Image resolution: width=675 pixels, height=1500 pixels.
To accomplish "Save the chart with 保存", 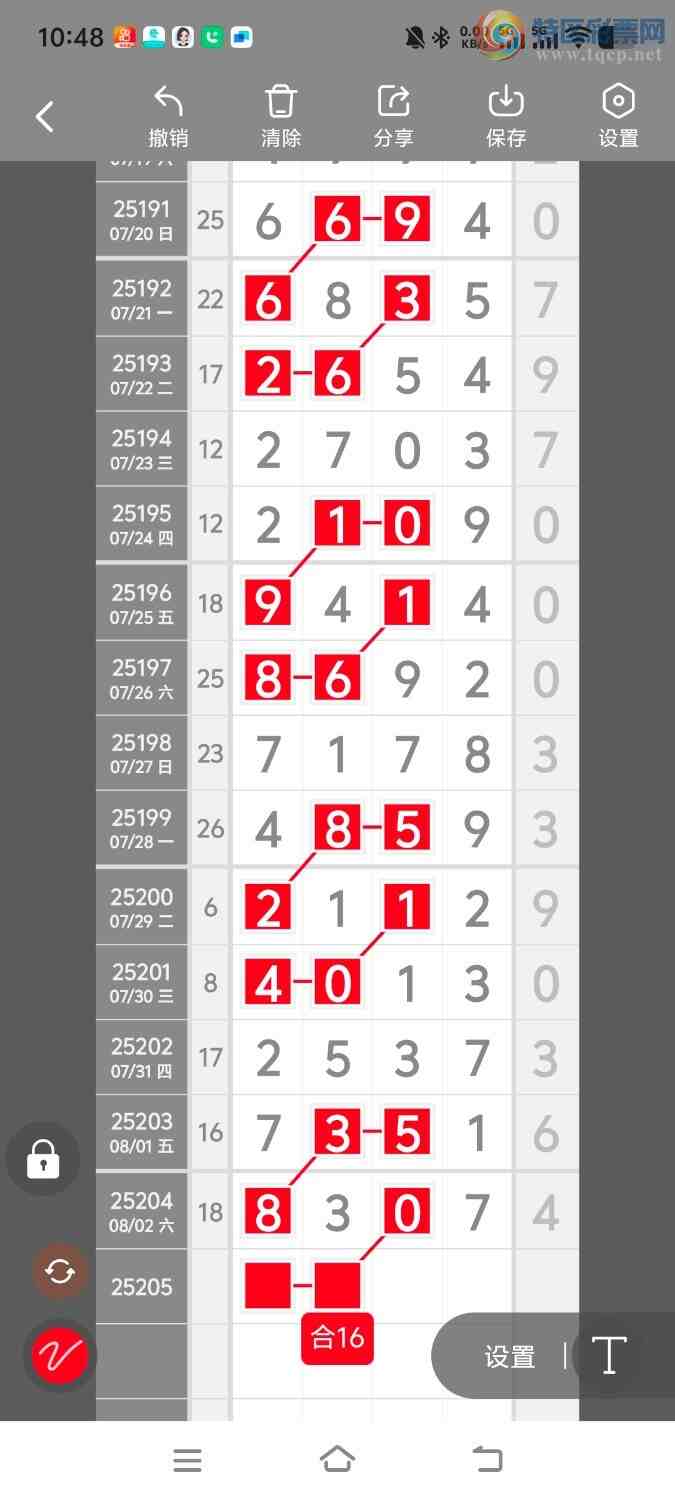I will pyautogui.click(x=506, y=117).
